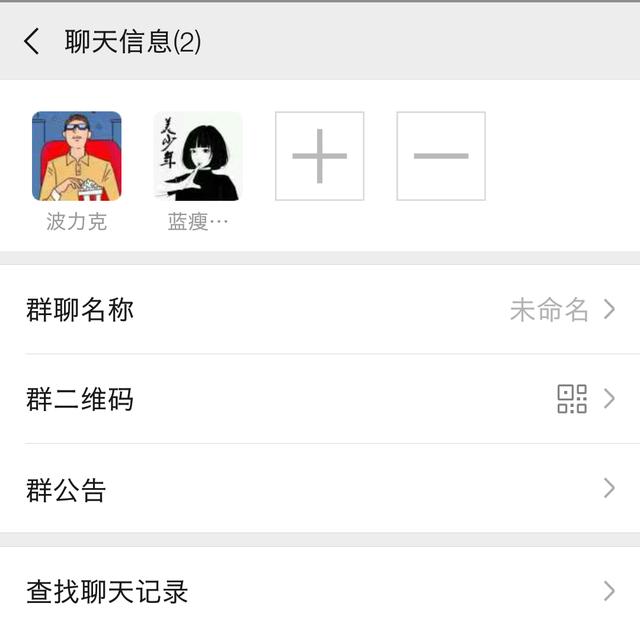Remove a member with minus button

(441, 156)
